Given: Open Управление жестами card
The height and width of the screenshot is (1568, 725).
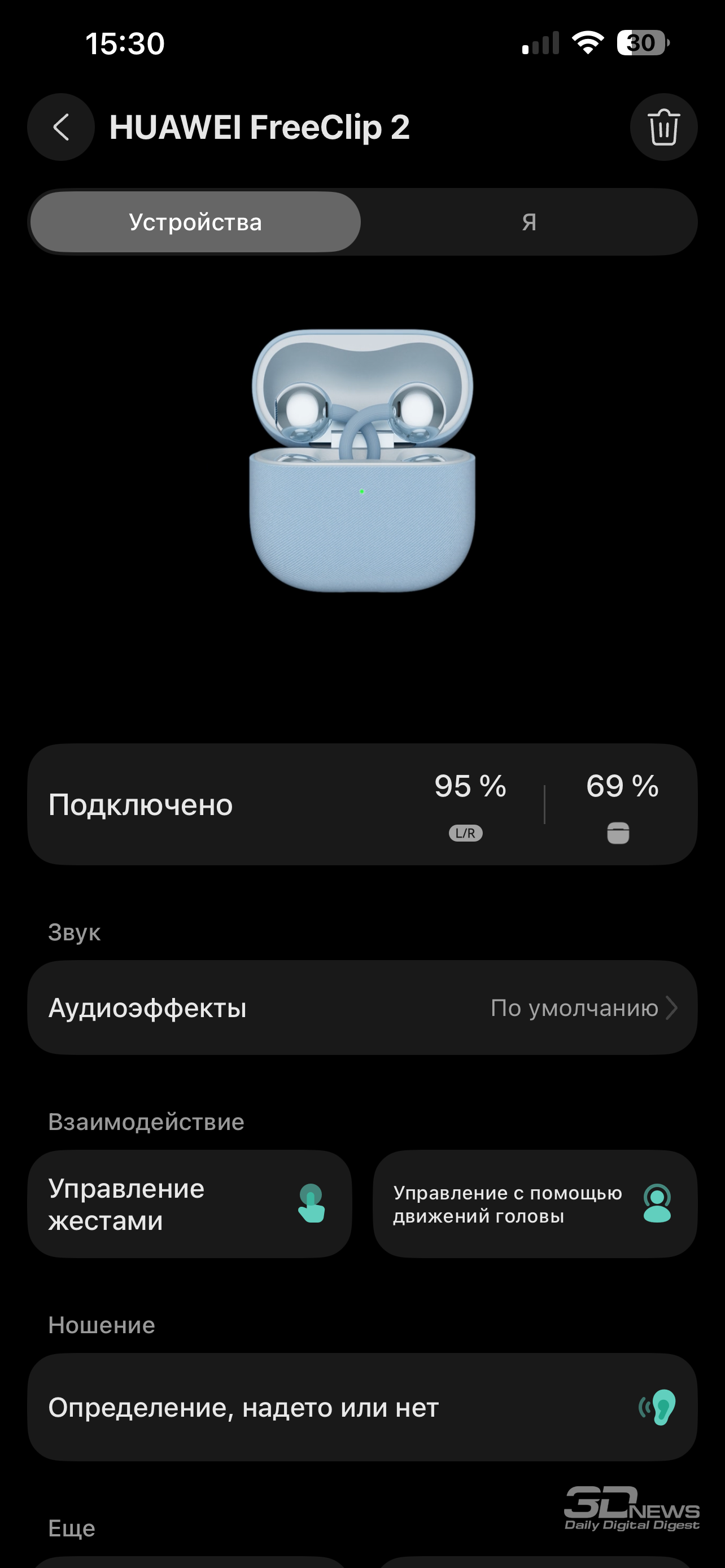Looking at the screenshot, I should [x=189, y=1204].
